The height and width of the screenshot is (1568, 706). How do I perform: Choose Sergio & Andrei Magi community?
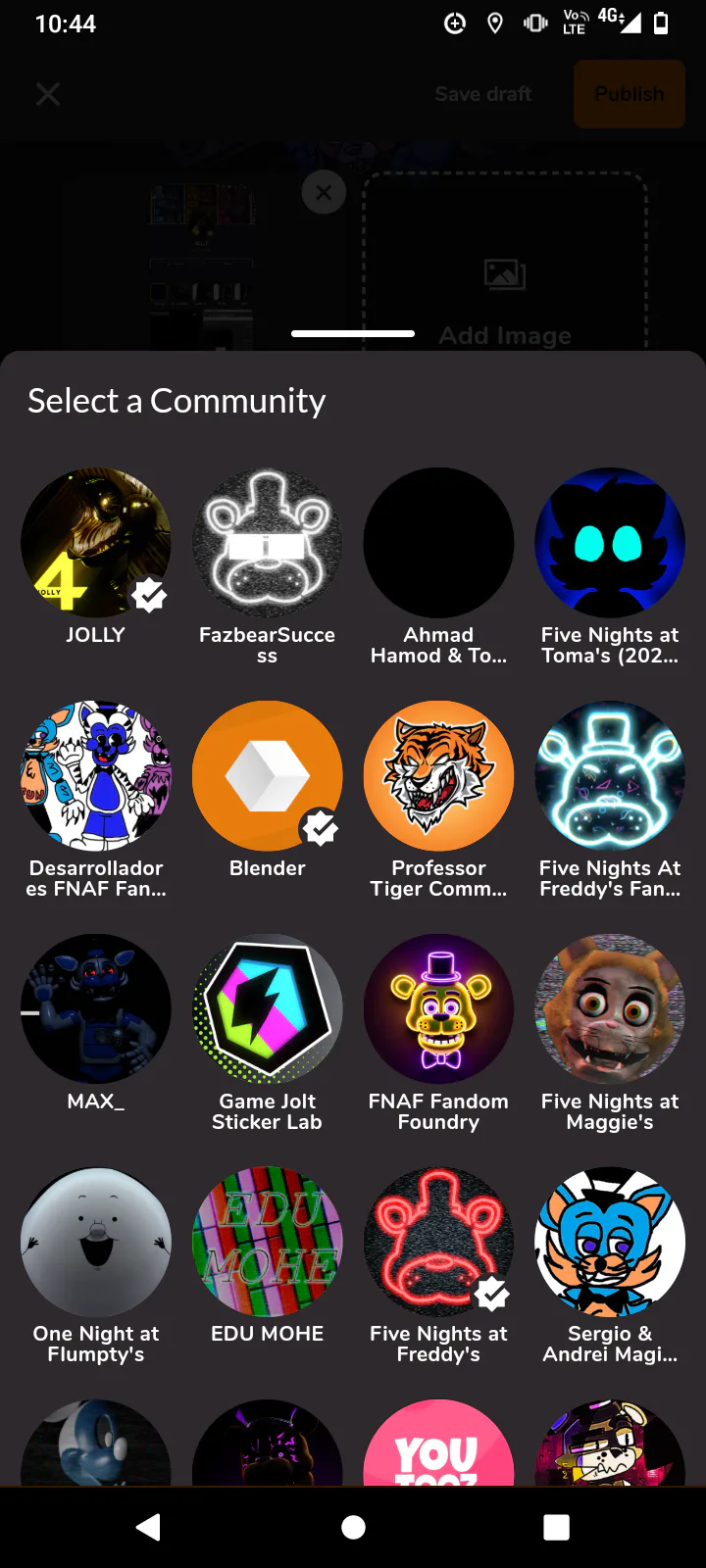pyautogui.click(x=610, y=1242)
